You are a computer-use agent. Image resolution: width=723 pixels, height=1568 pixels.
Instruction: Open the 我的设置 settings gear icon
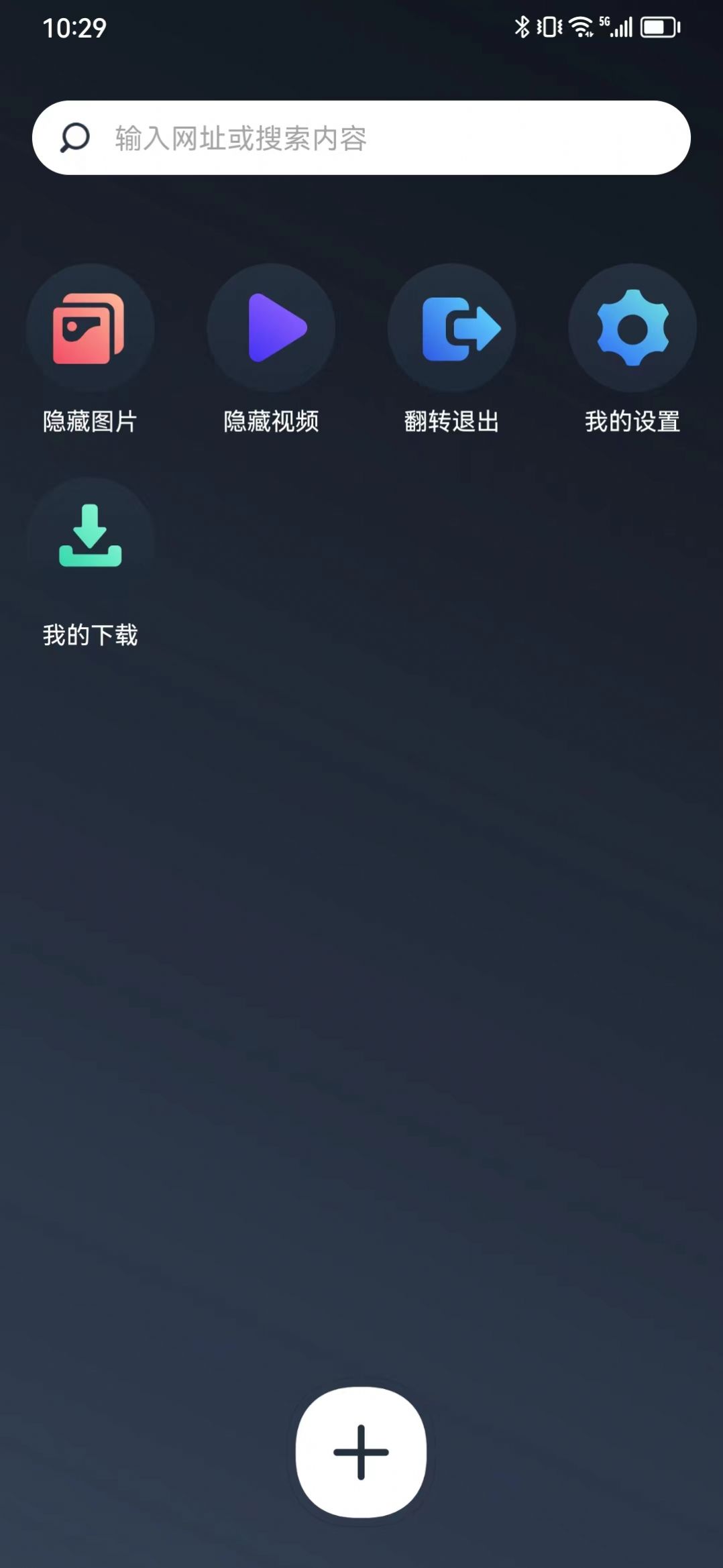[631, 327]
